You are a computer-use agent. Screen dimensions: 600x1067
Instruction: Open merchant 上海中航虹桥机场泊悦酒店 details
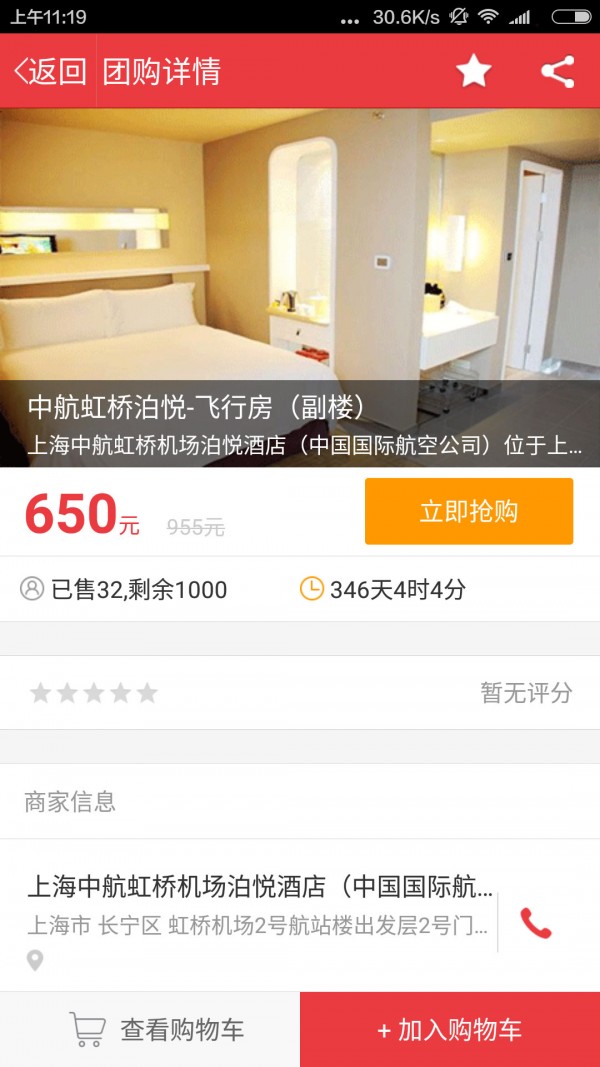point(258,905)
